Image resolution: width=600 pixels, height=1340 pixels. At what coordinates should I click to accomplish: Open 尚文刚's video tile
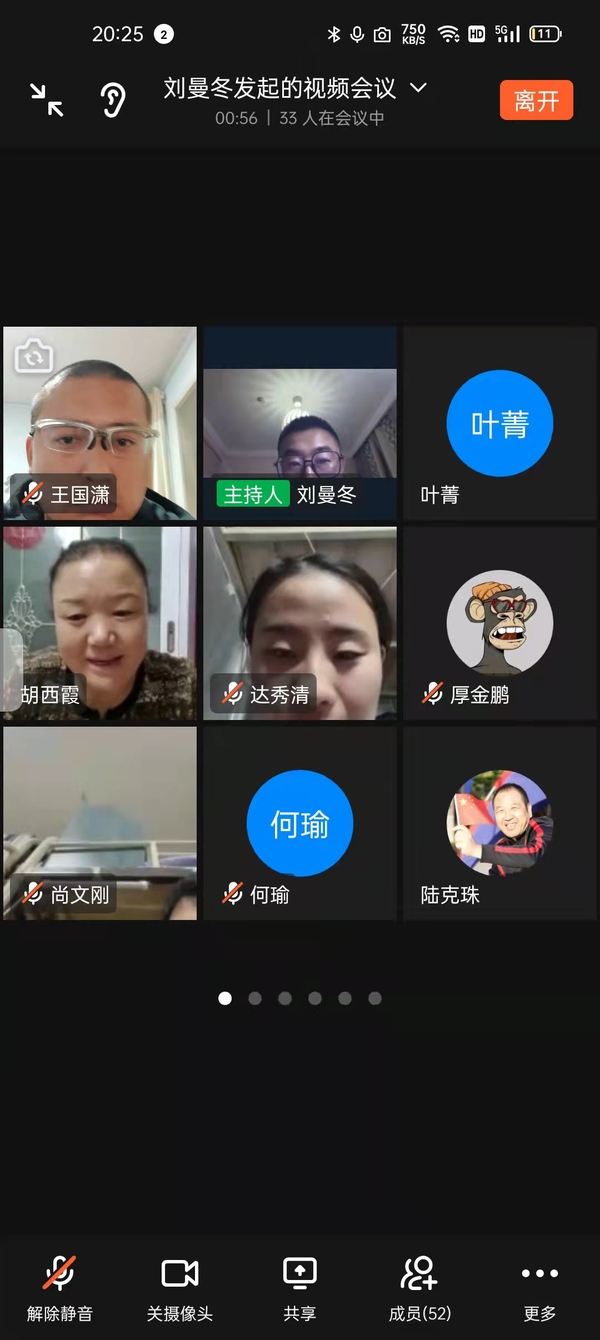100,822
